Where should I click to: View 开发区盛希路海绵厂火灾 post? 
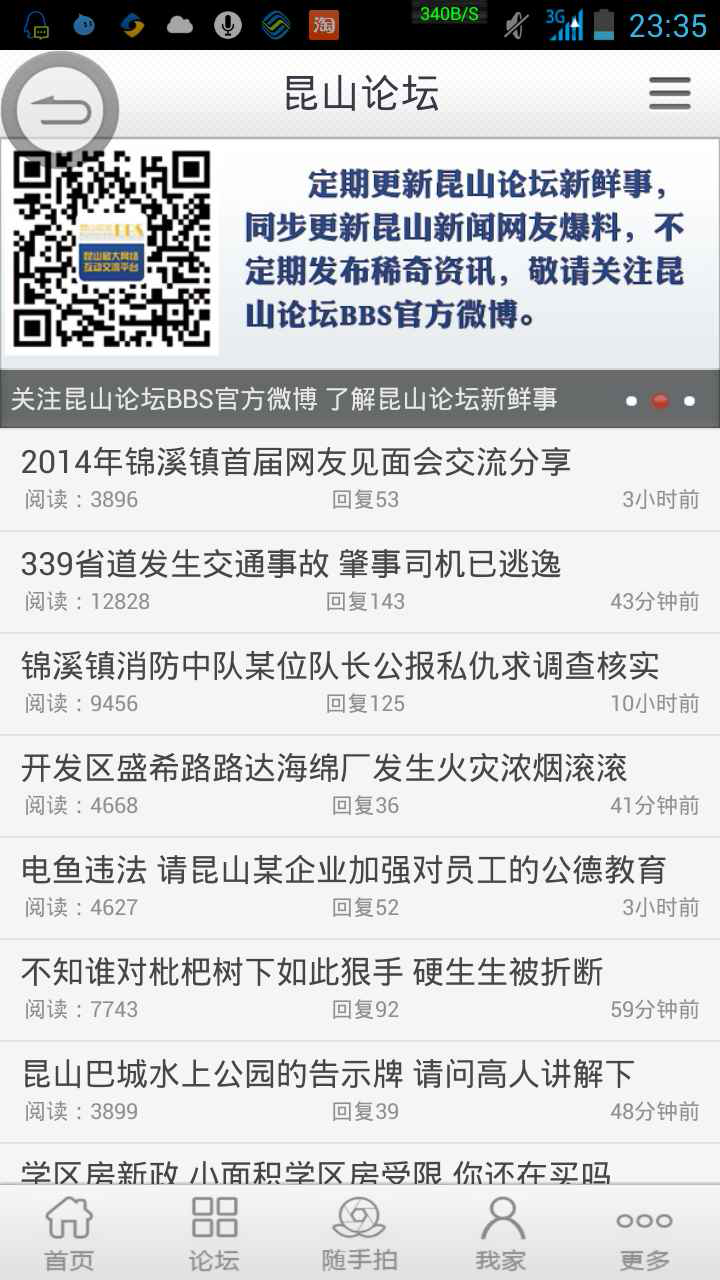click(360, 786)
